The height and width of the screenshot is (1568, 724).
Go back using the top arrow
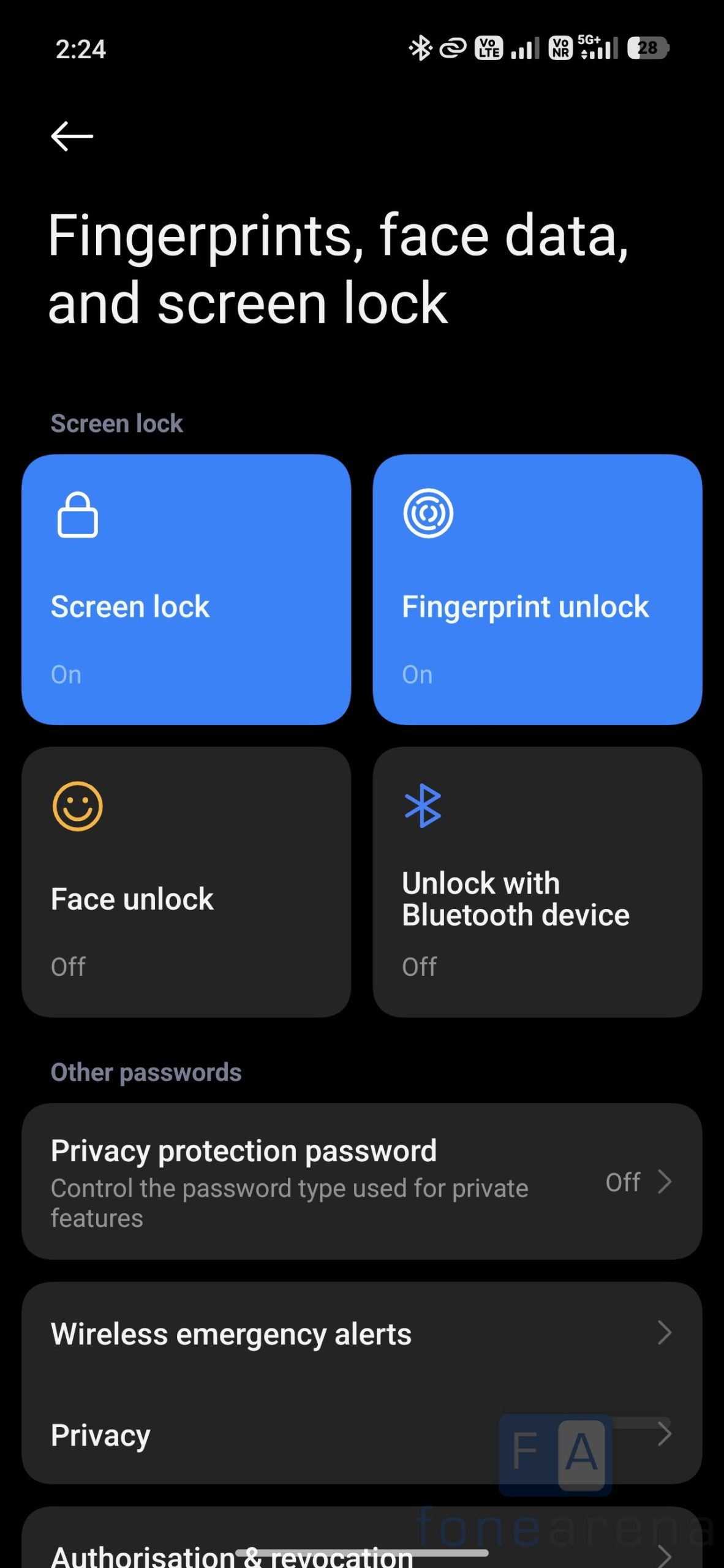72,136
